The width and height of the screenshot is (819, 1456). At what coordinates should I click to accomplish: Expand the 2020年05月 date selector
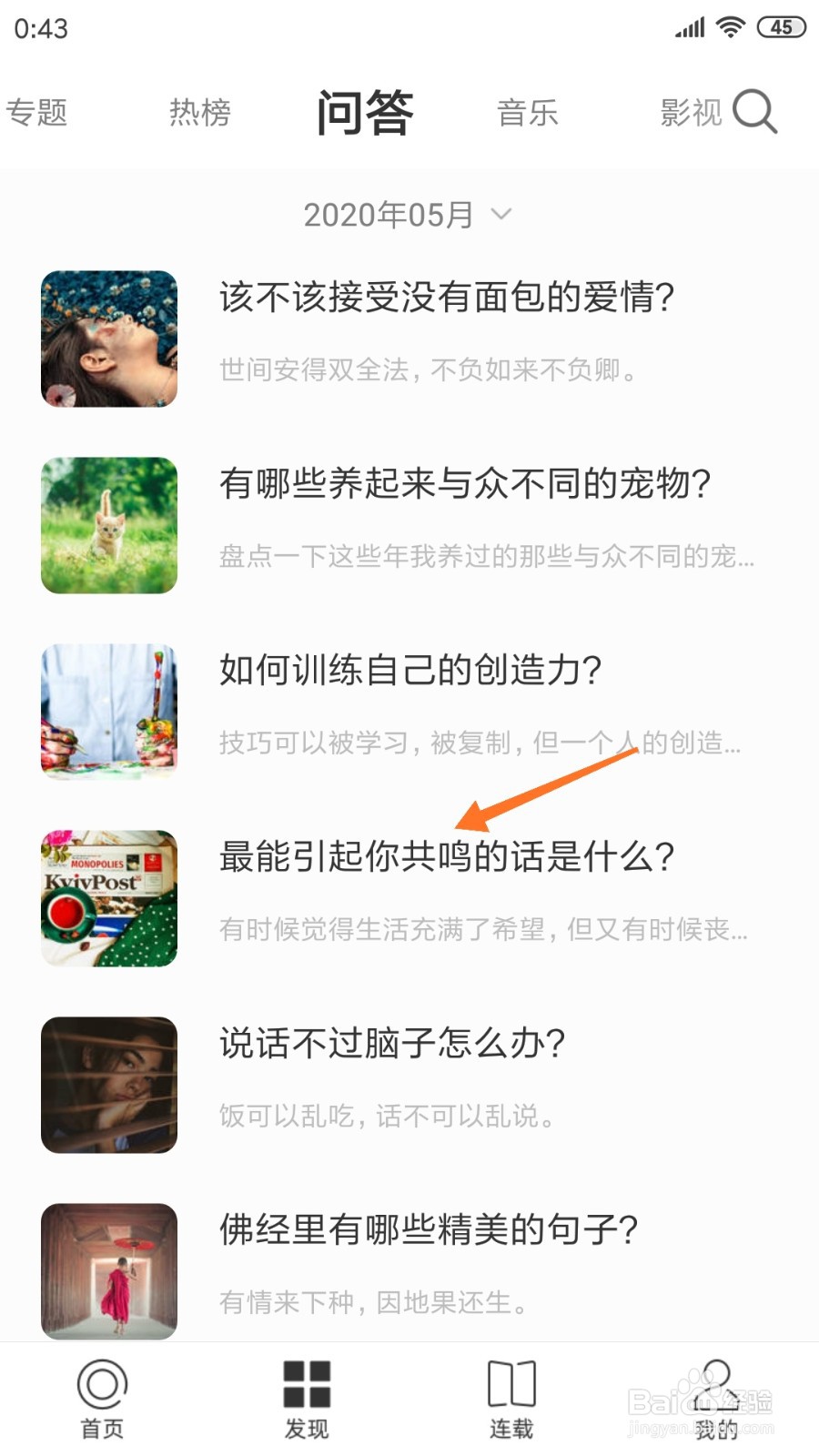point(389,214)
